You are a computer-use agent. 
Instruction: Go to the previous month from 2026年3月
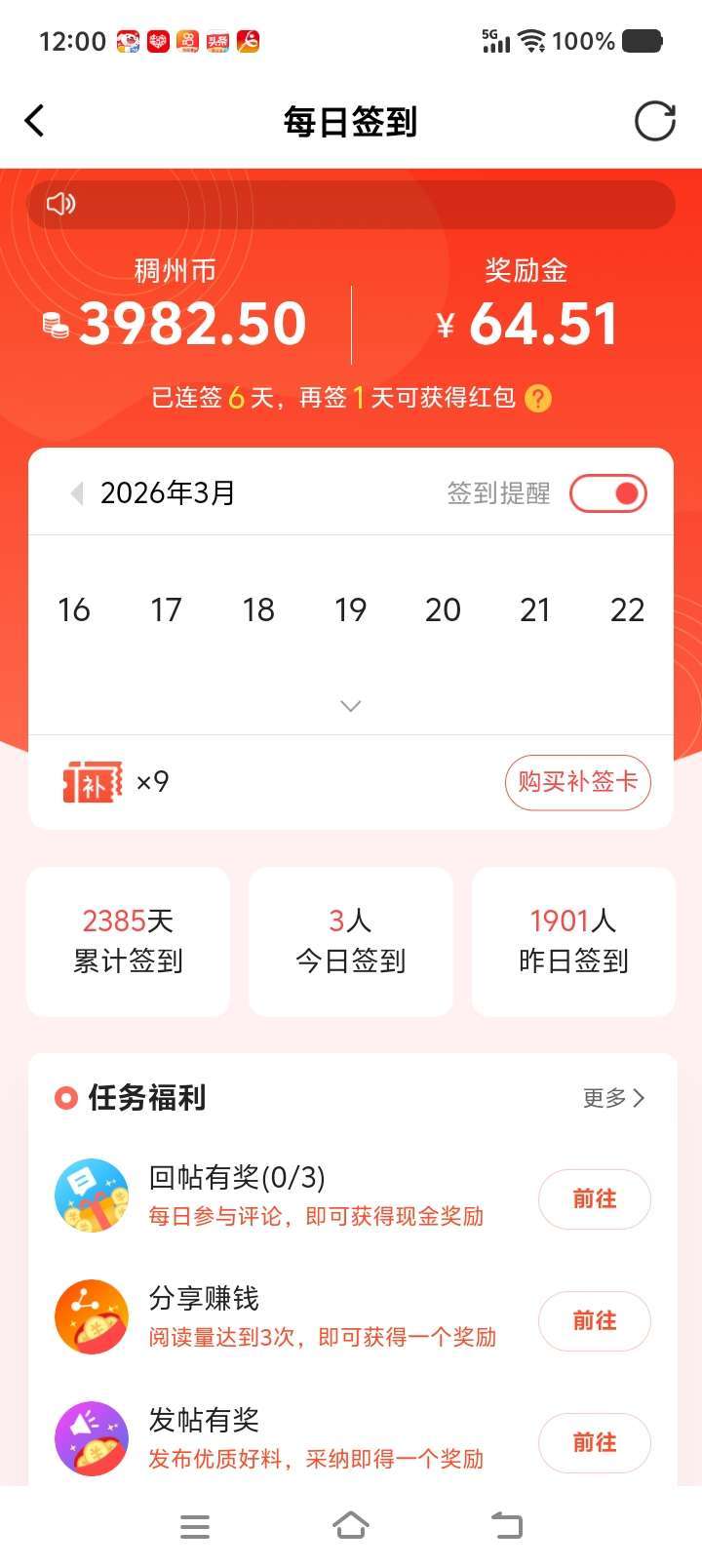(x=77, y=493)
